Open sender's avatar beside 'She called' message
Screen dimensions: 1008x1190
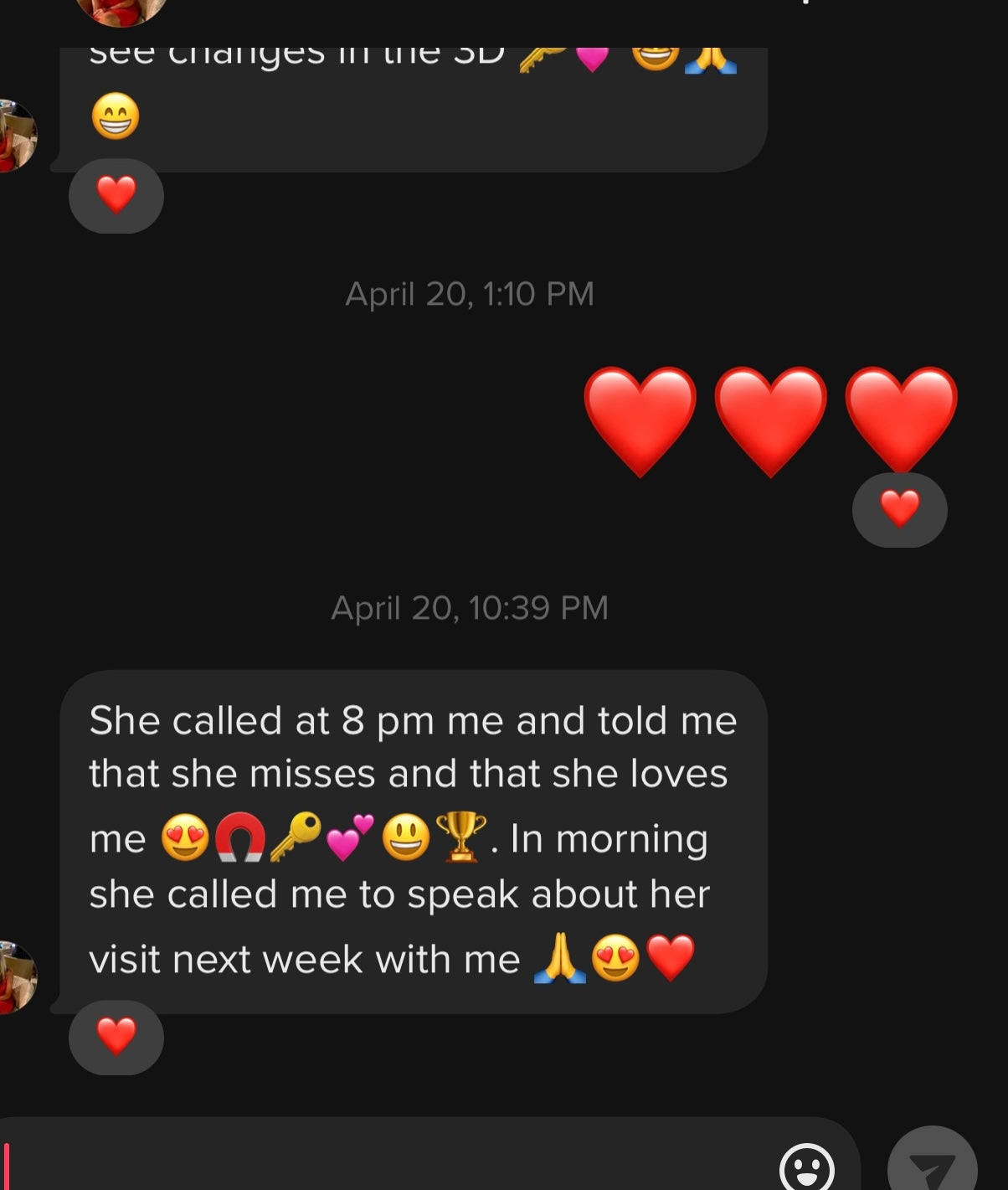click(17, 977)
